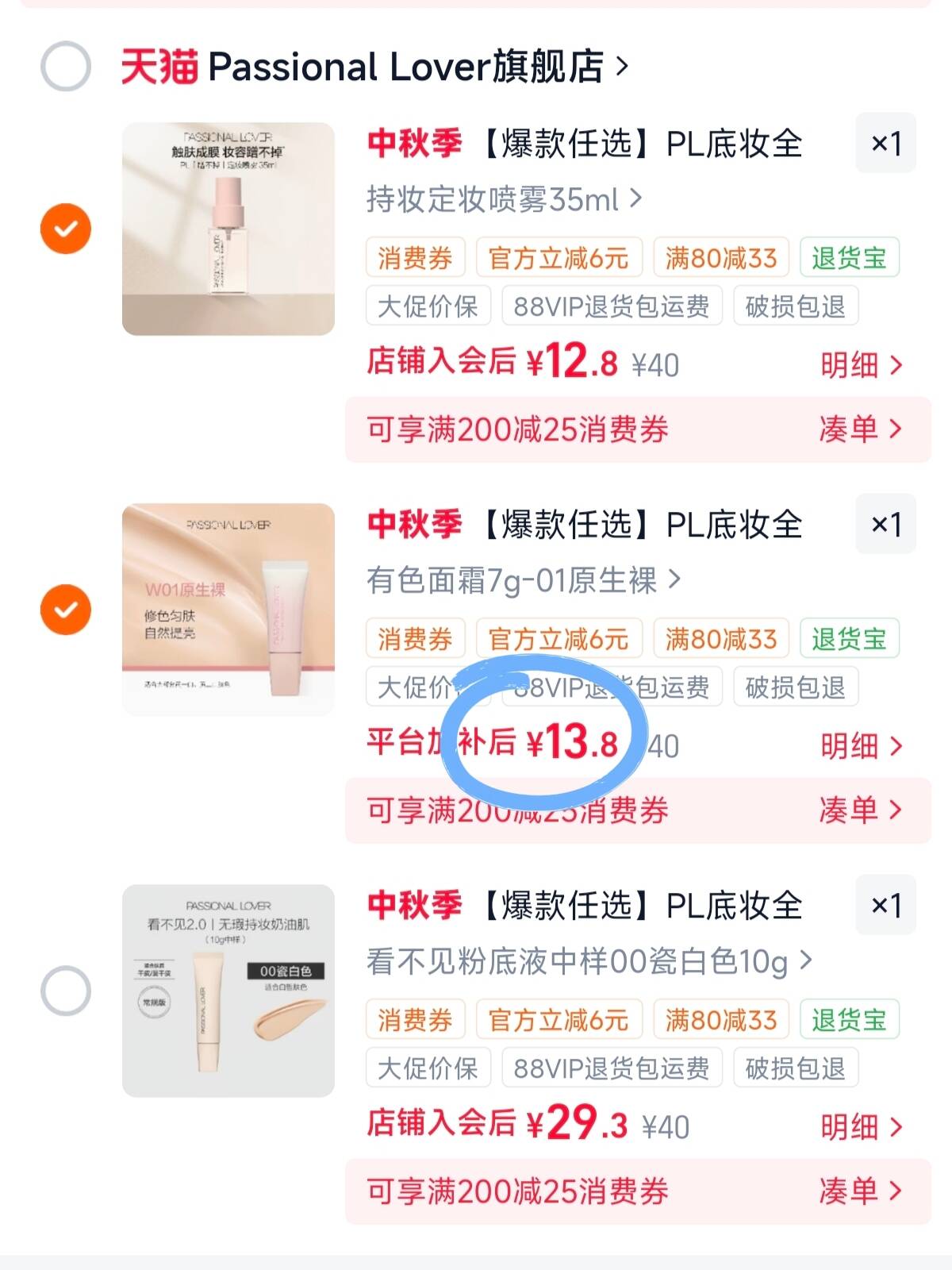This screenshot has height=1270, width=952.
Task: Open the Passional Lover旗舰店 store page
Action: 374,67
